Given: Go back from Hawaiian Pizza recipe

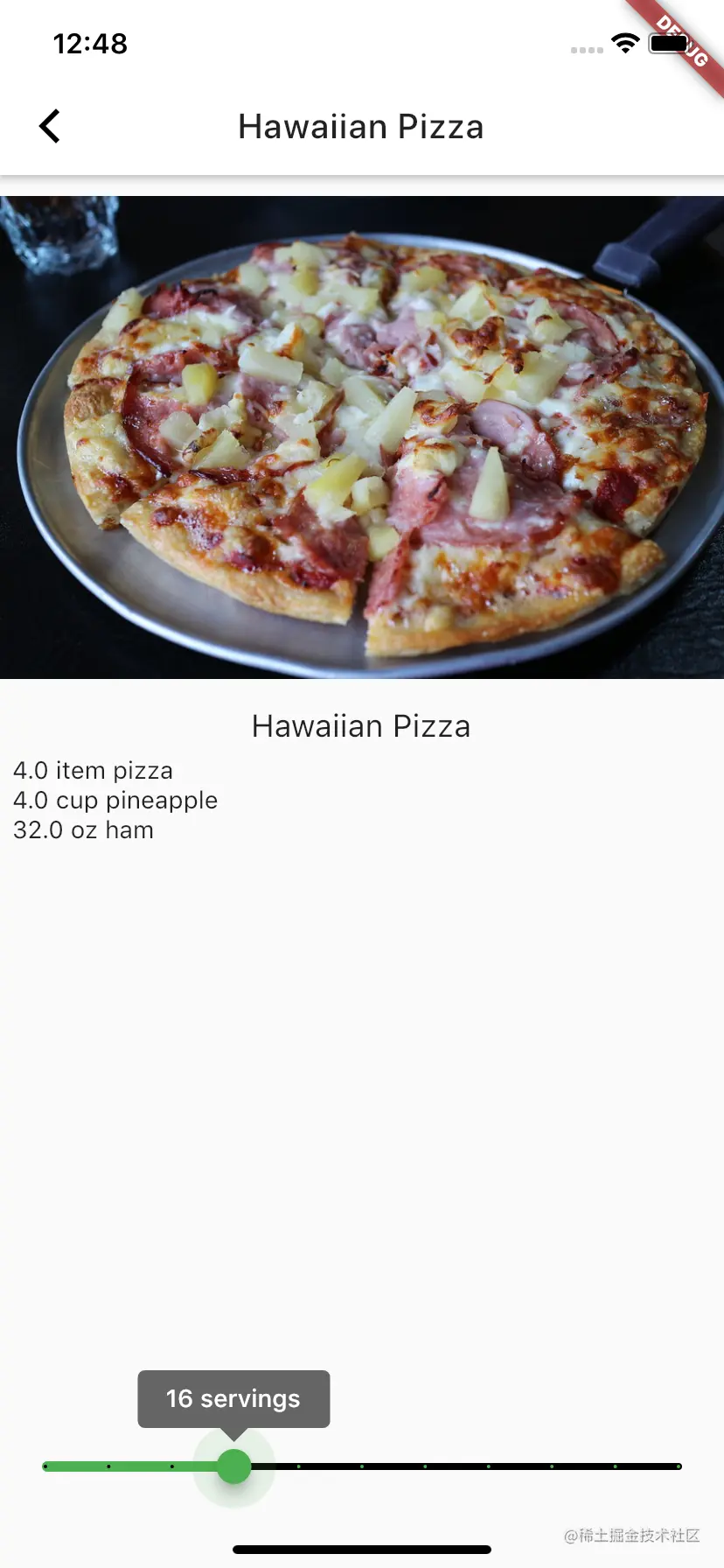Looking at the screenshot, I should coord(50,126).
